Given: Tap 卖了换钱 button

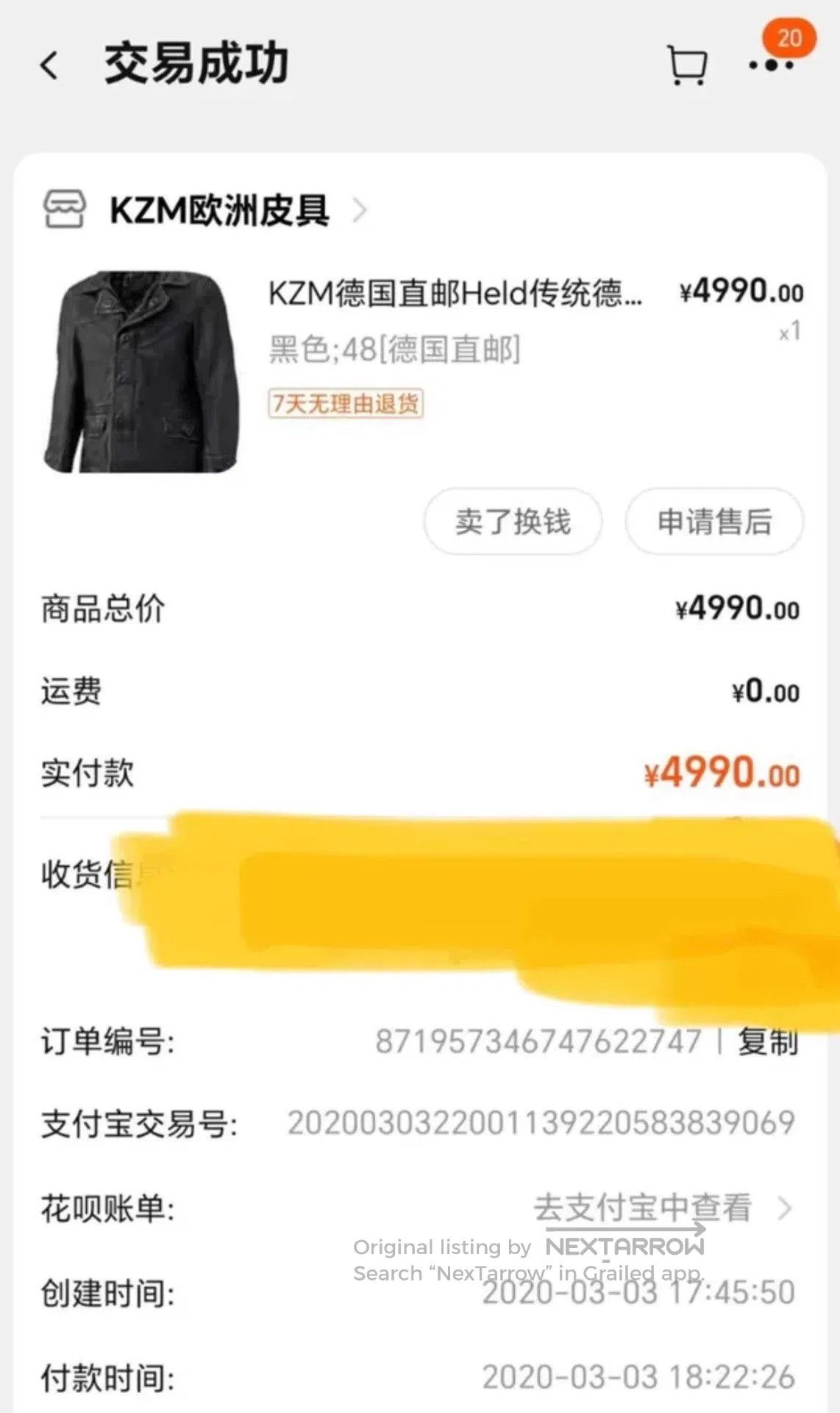Looking at the screenshot, I should click(x=513, y=522).
